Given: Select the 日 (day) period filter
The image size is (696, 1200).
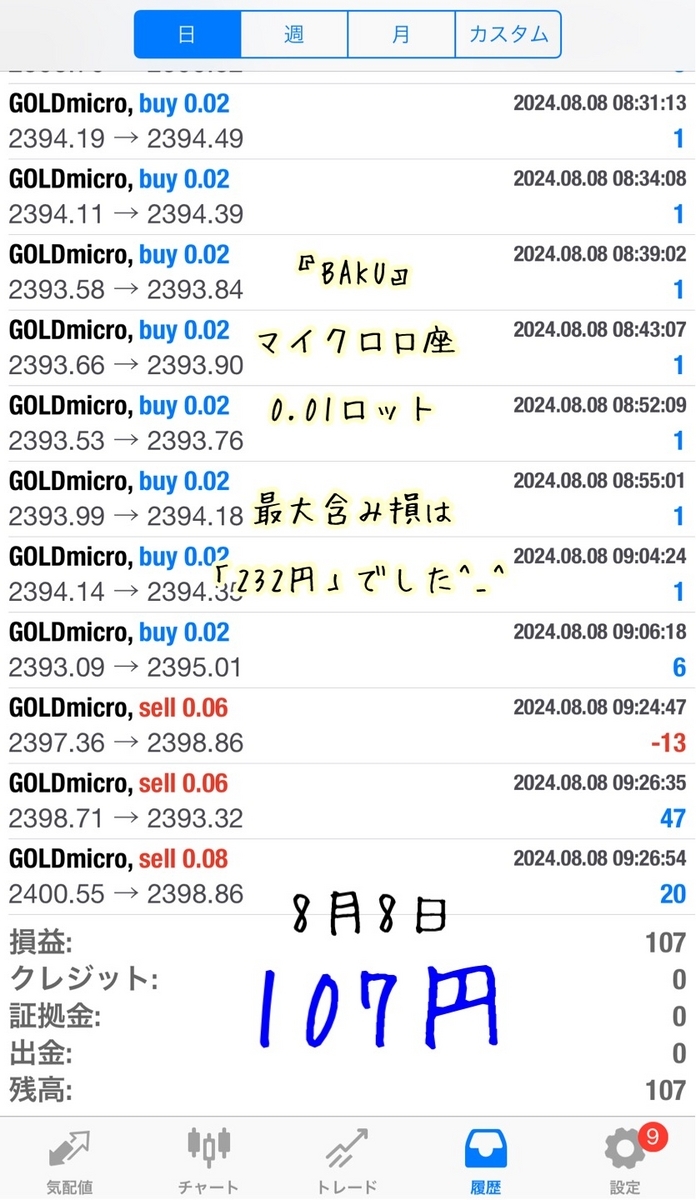Looking at the screenshot, I should [x=187, y=35].
